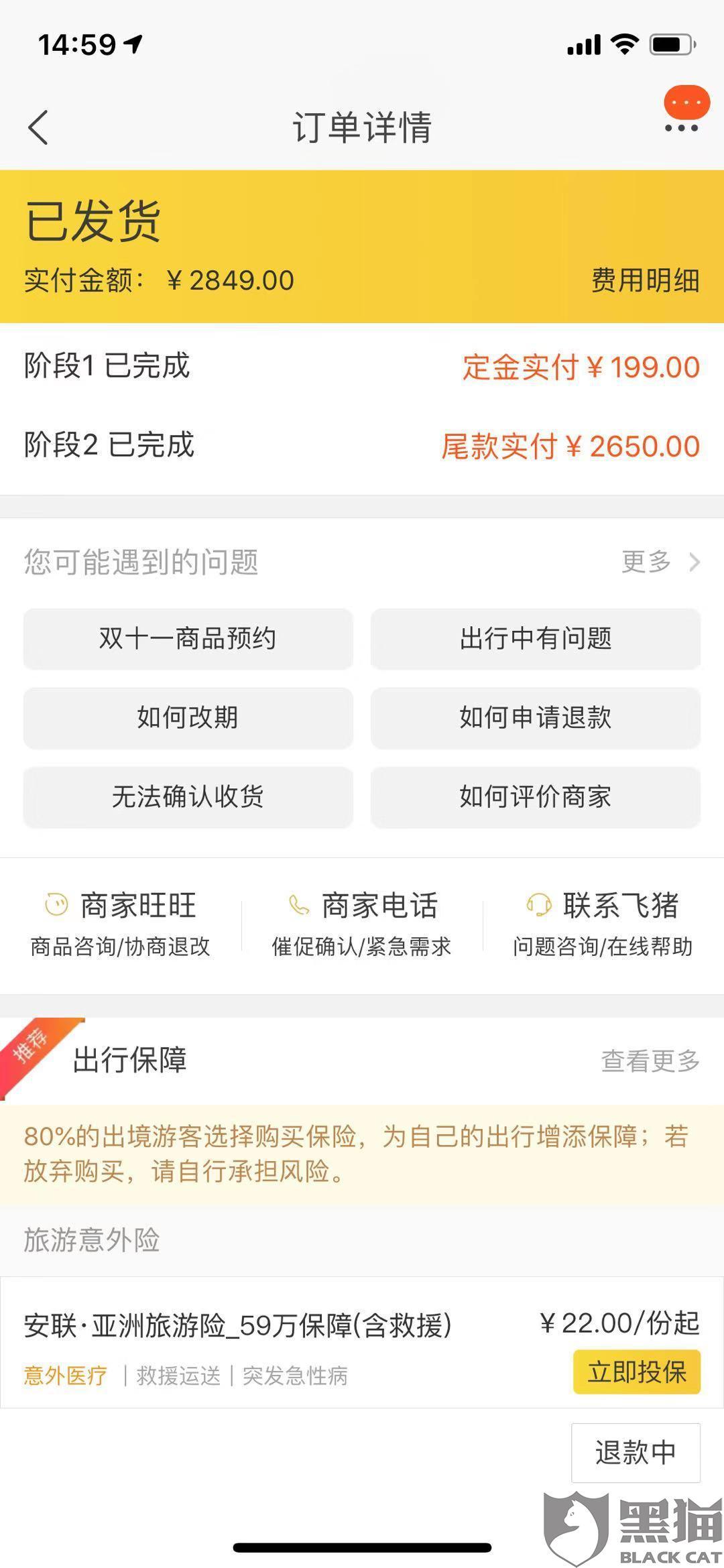
Task: Tap 无法确认收货 question
Action: (x=188, y=796)
